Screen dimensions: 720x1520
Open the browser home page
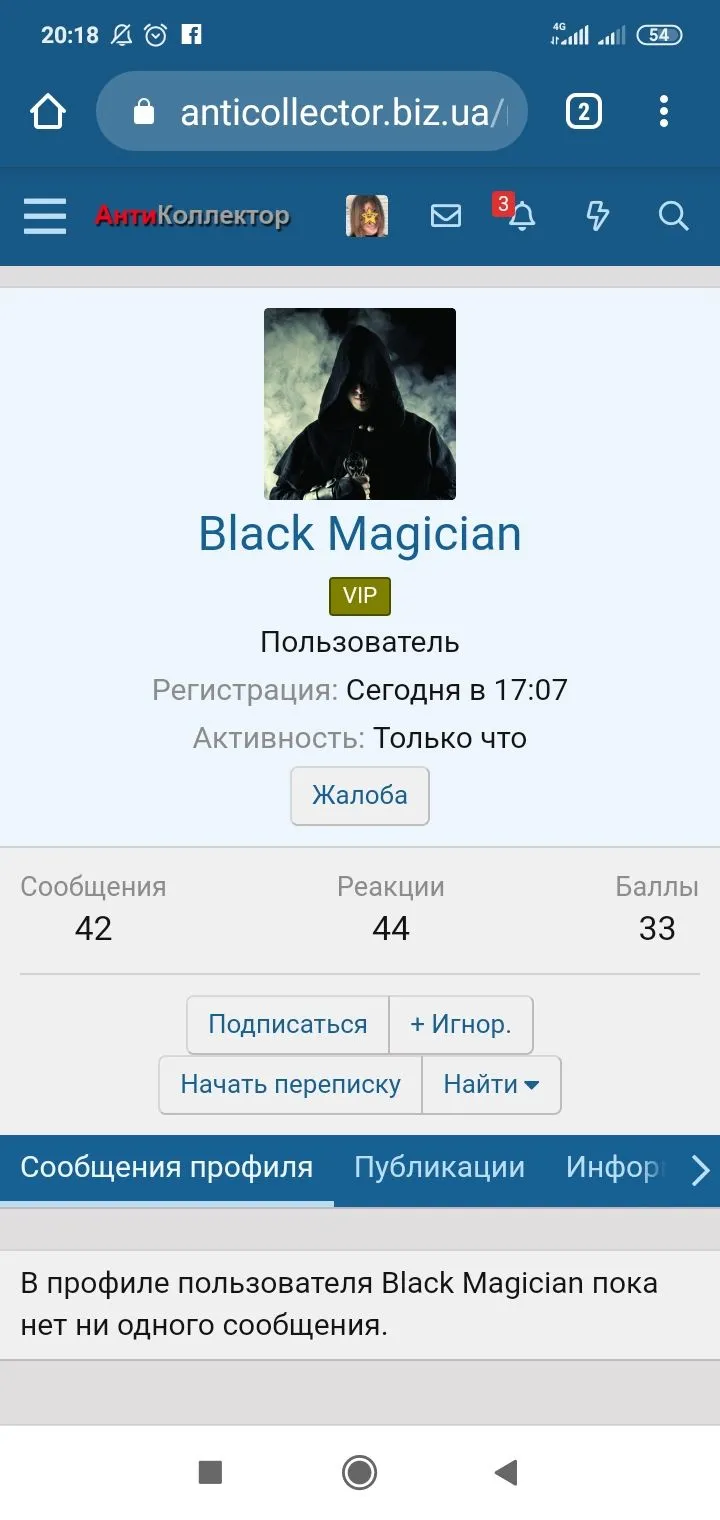(x=48, y=112)
